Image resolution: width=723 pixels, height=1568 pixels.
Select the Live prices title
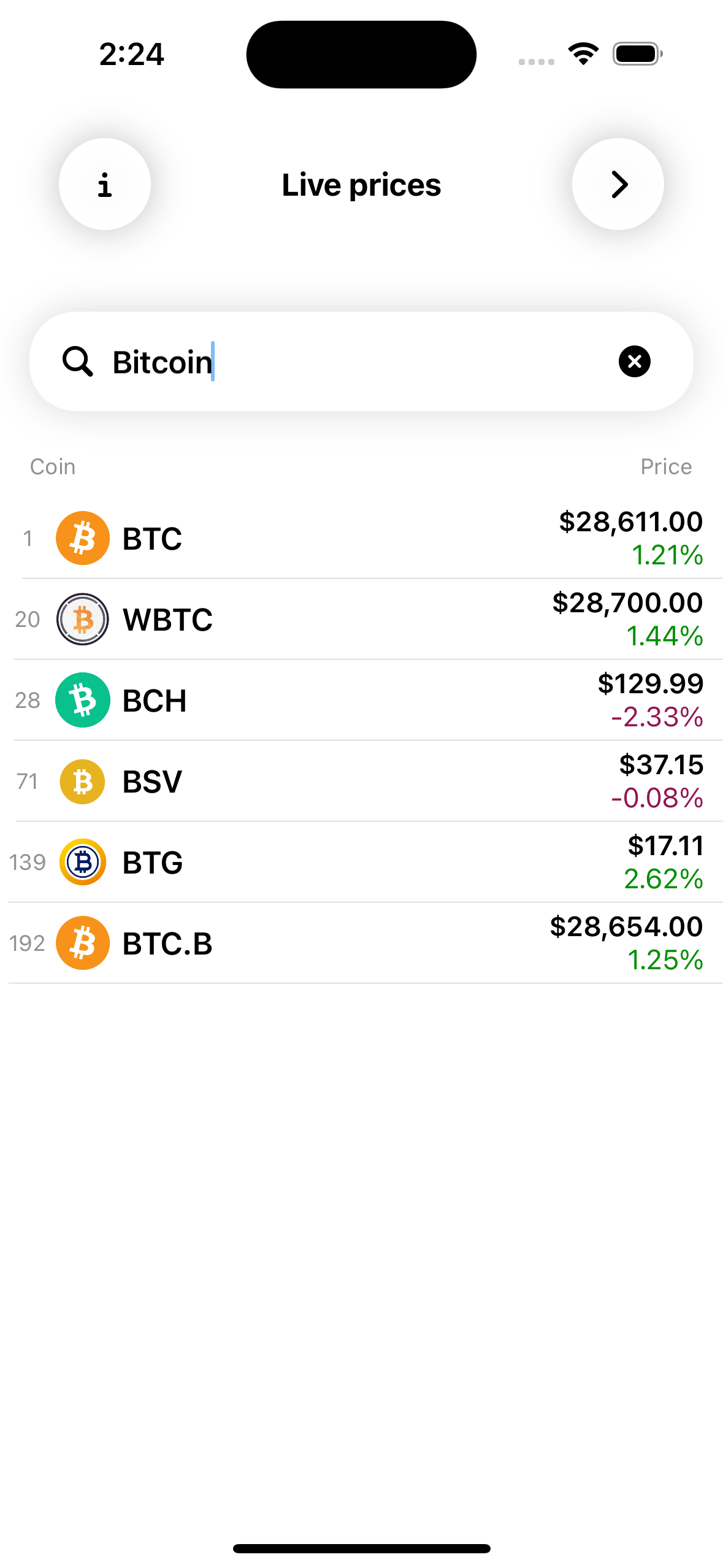coord(361,184)
